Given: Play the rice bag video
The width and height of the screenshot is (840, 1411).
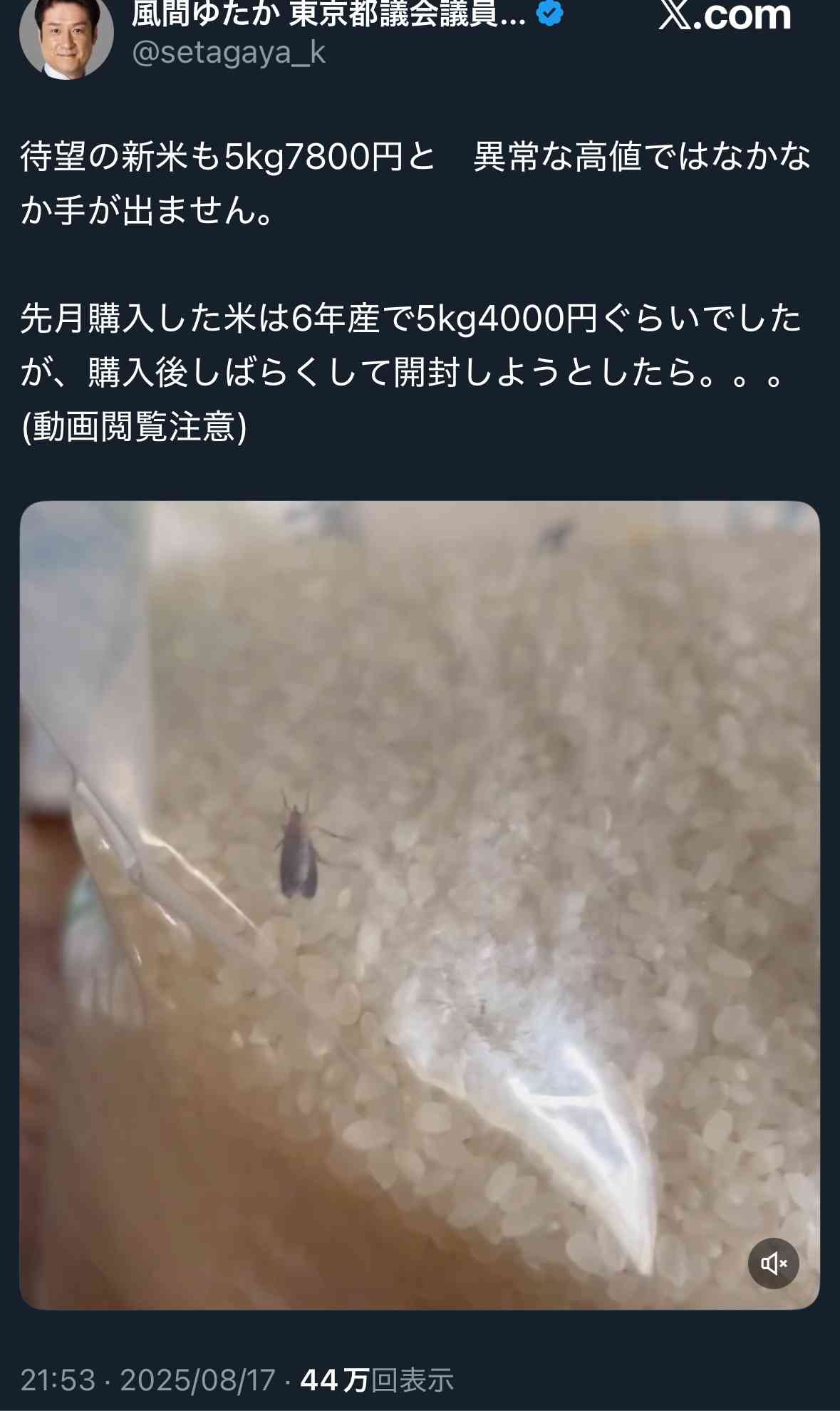Looking at the screenshot, I should [x=419, y=905].
